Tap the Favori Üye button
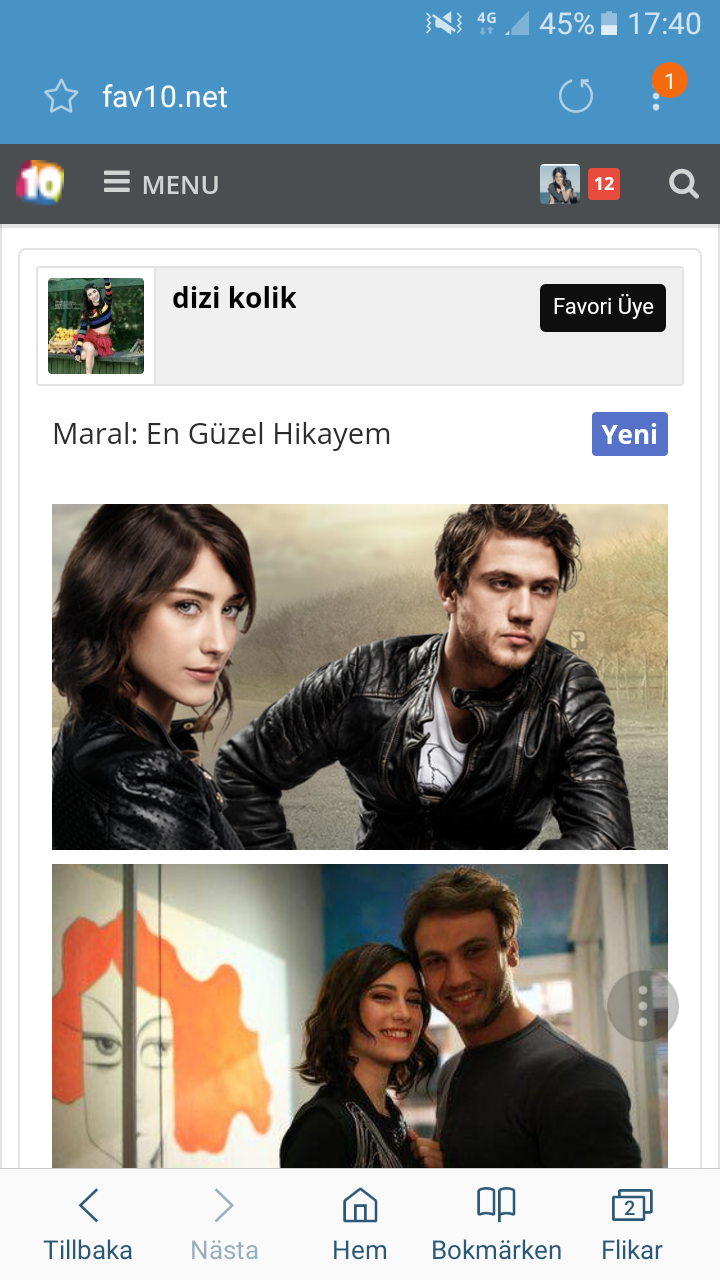The height and width of the screenshot is (1280, 720). (x=603, y=307)
